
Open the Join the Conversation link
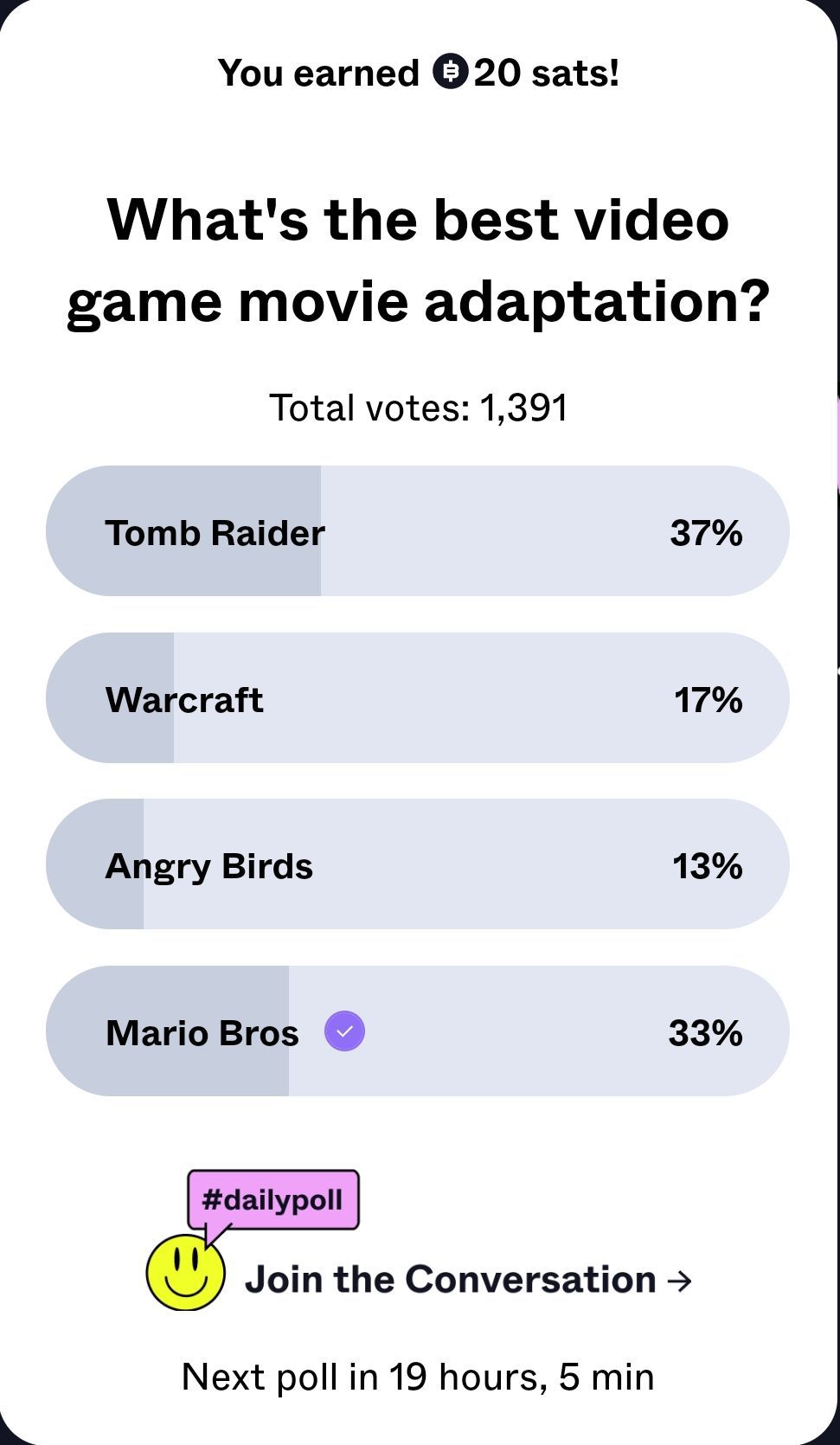pyautogui.click(x=467, y=1280)
